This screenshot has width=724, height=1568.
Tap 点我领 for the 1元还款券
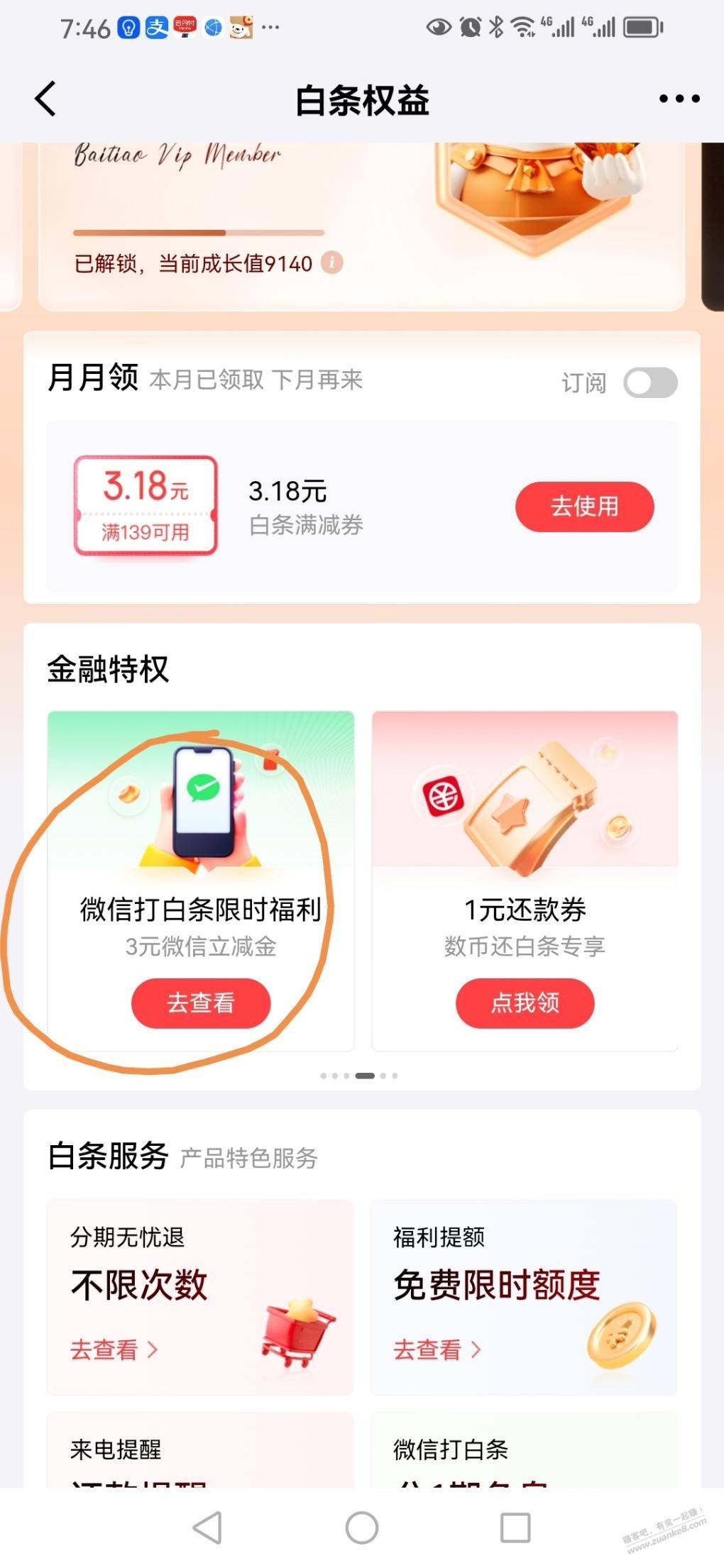525,1003
